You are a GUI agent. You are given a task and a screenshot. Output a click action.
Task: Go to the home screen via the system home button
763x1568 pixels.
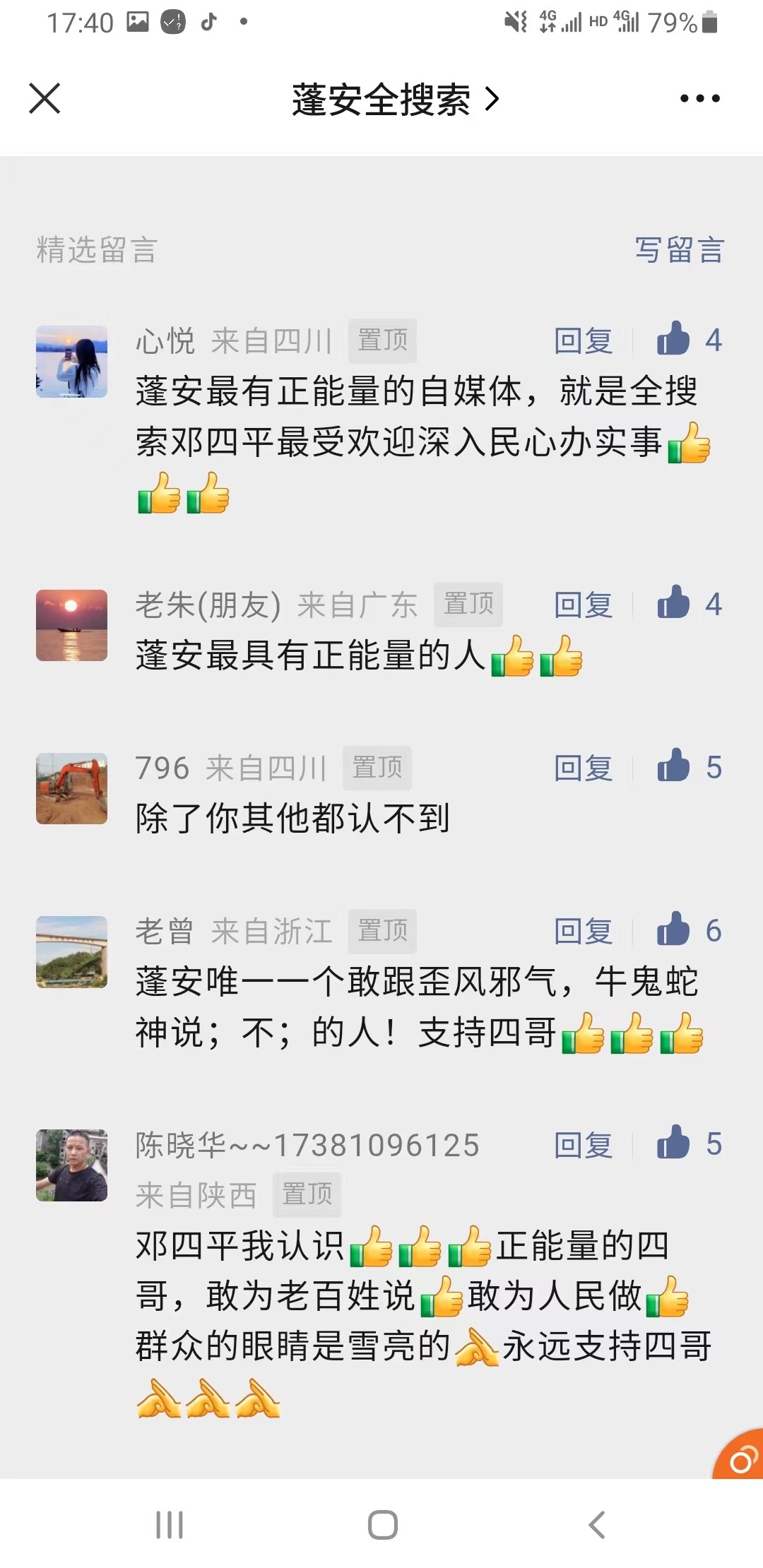click(382, 1525)
